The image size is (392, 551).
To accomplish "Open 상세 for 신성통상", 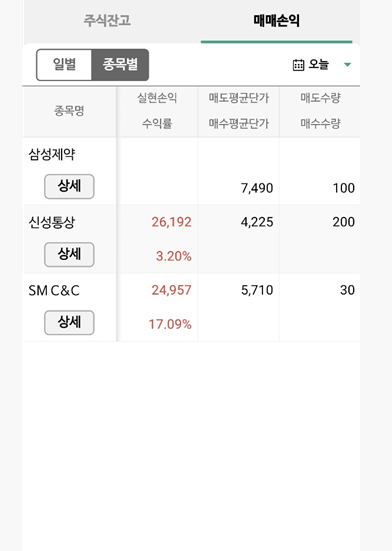I will tap(69, 254).
